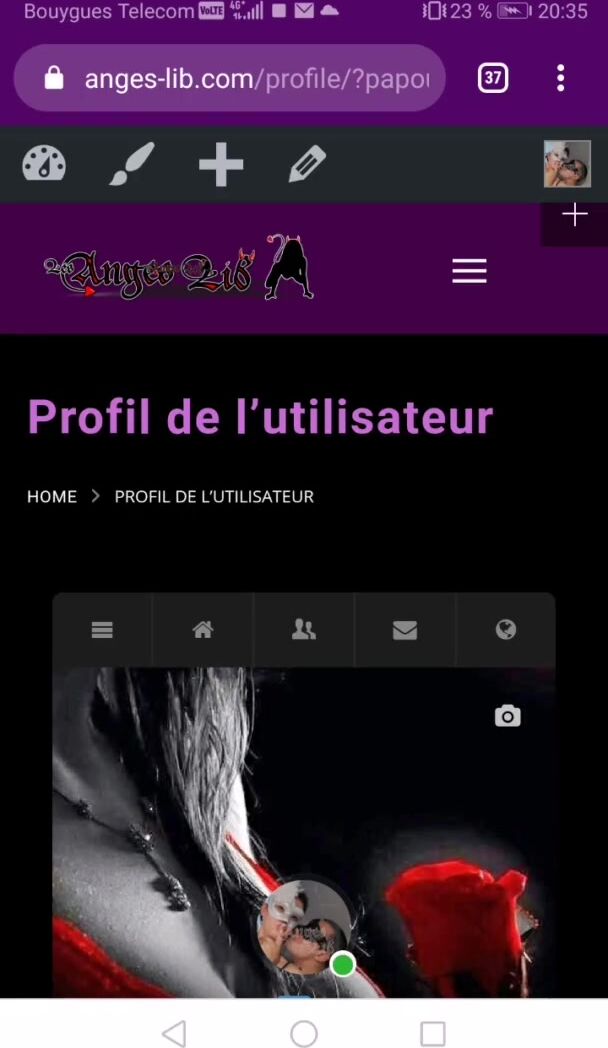Expand the plus panel below the toolbar
This screenshot has width=608, height=1048.
tap(574, 215)
